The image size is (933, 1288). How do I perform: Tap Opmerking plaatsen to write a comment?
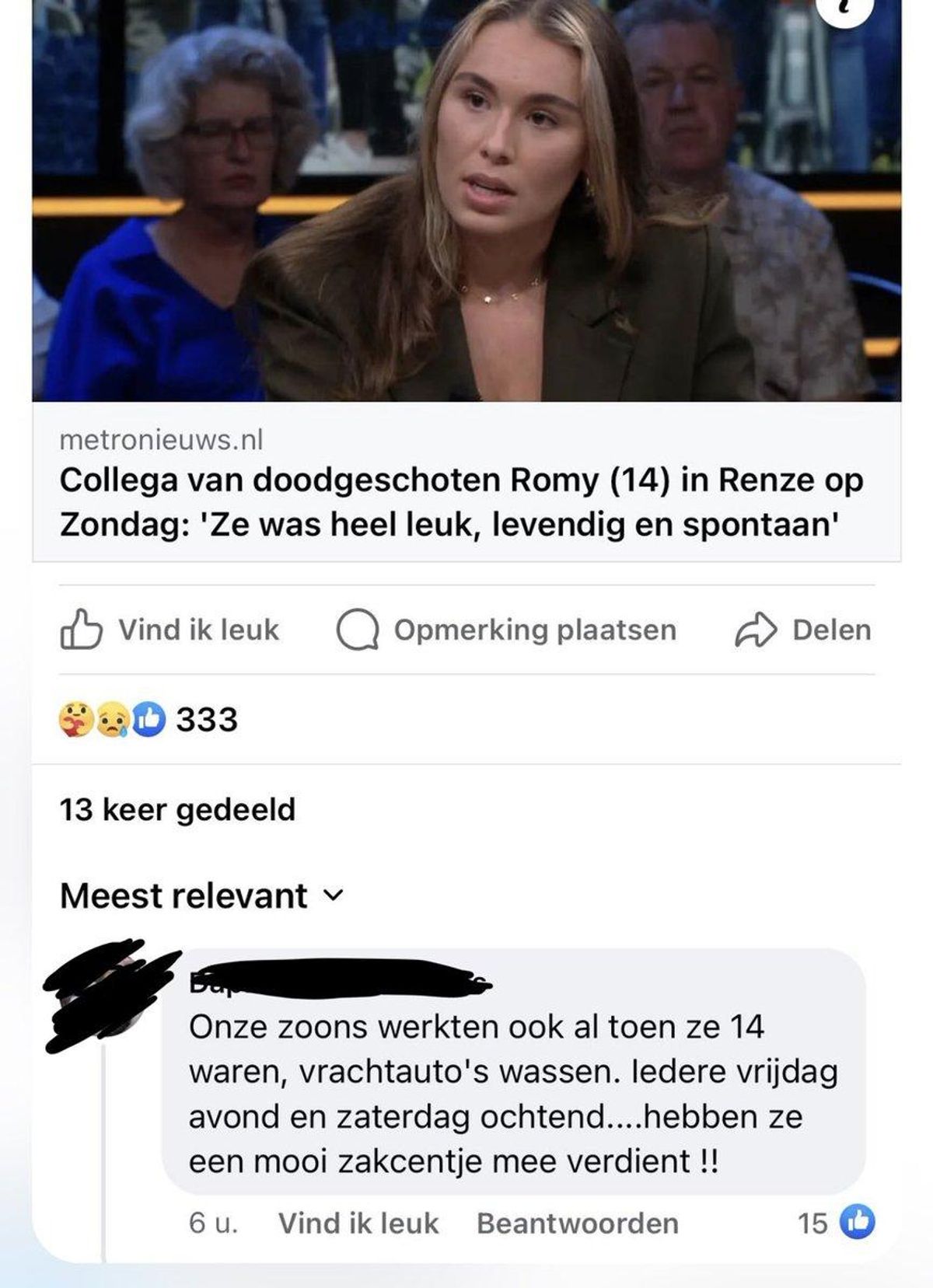506,630
